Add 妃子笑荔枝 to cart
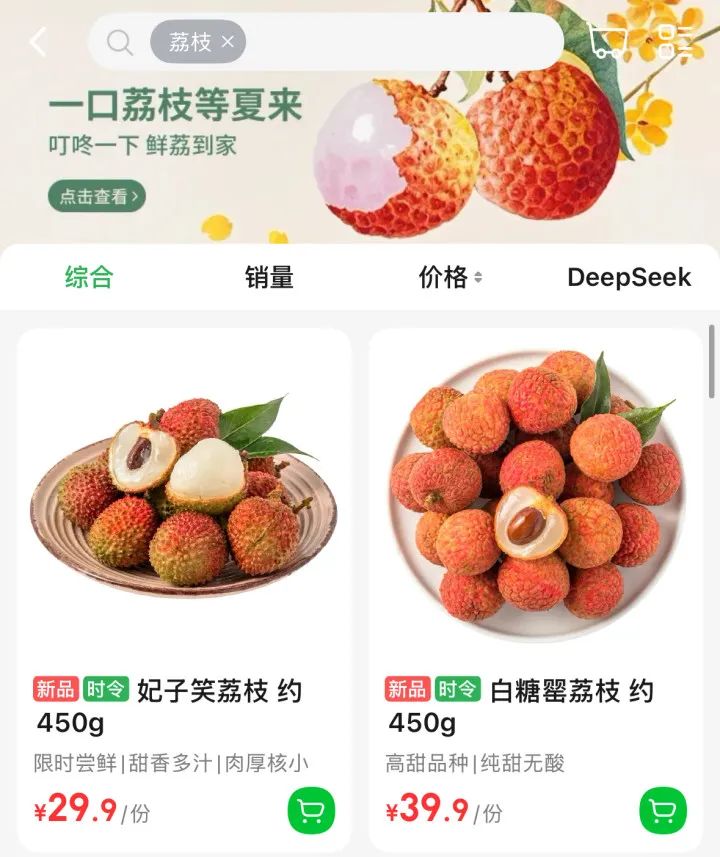Screen dimensions: 720x857 coord(311,811)
